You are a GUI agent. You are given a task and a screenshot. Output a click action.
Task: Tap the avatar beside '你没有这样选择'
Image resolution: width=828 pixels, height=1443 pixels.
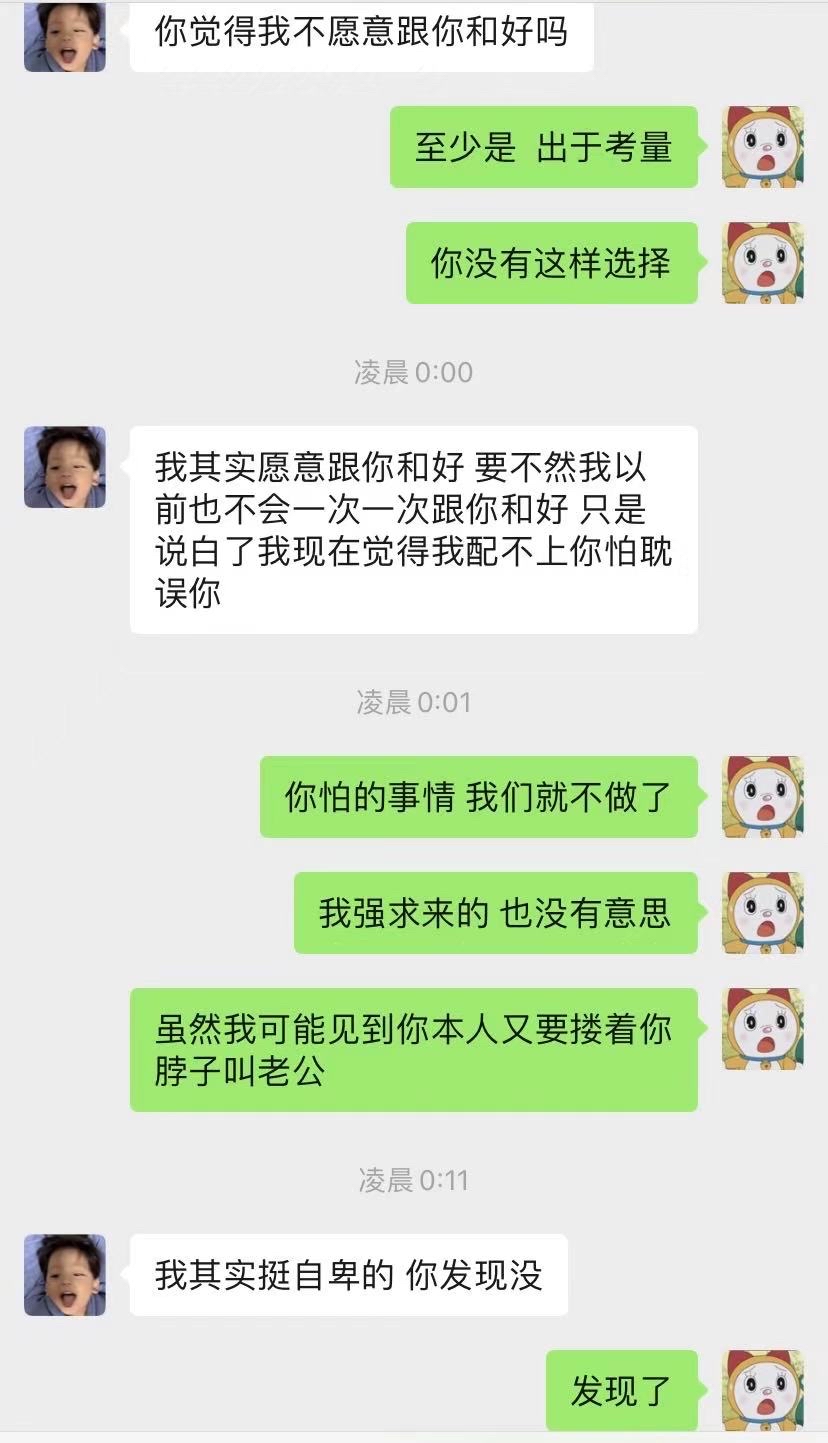click(763, 263)
